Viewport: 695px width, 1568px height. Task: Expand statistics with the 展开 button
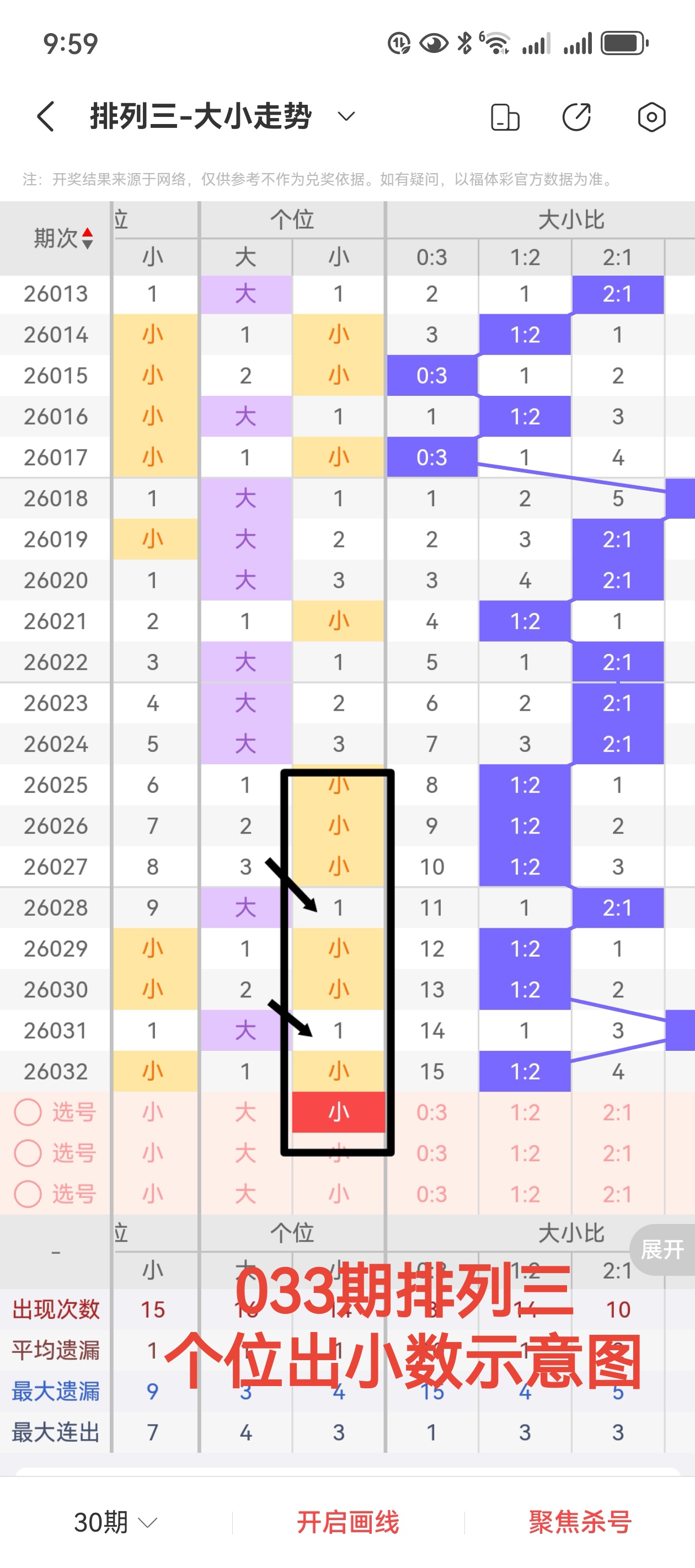[x=661, y=1250]
